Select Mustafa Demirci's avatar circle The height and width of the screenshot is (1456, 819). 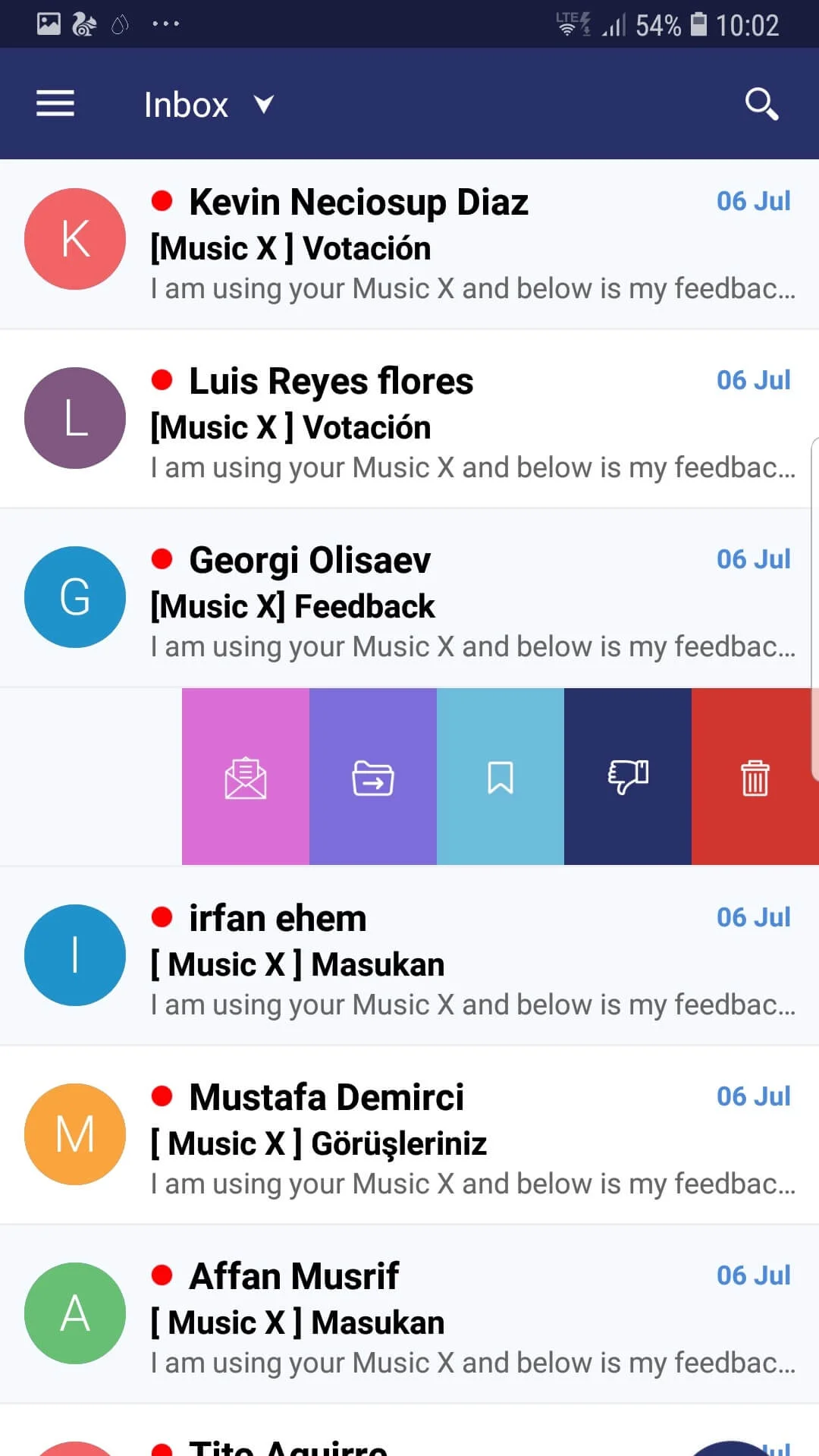pyautogui.click(x=75, y=1134)
